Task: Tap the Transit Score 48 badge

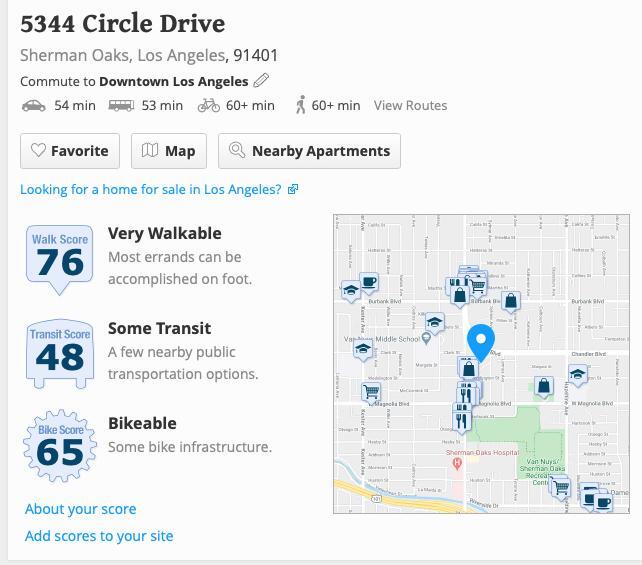Action: (x=60, y=353)
